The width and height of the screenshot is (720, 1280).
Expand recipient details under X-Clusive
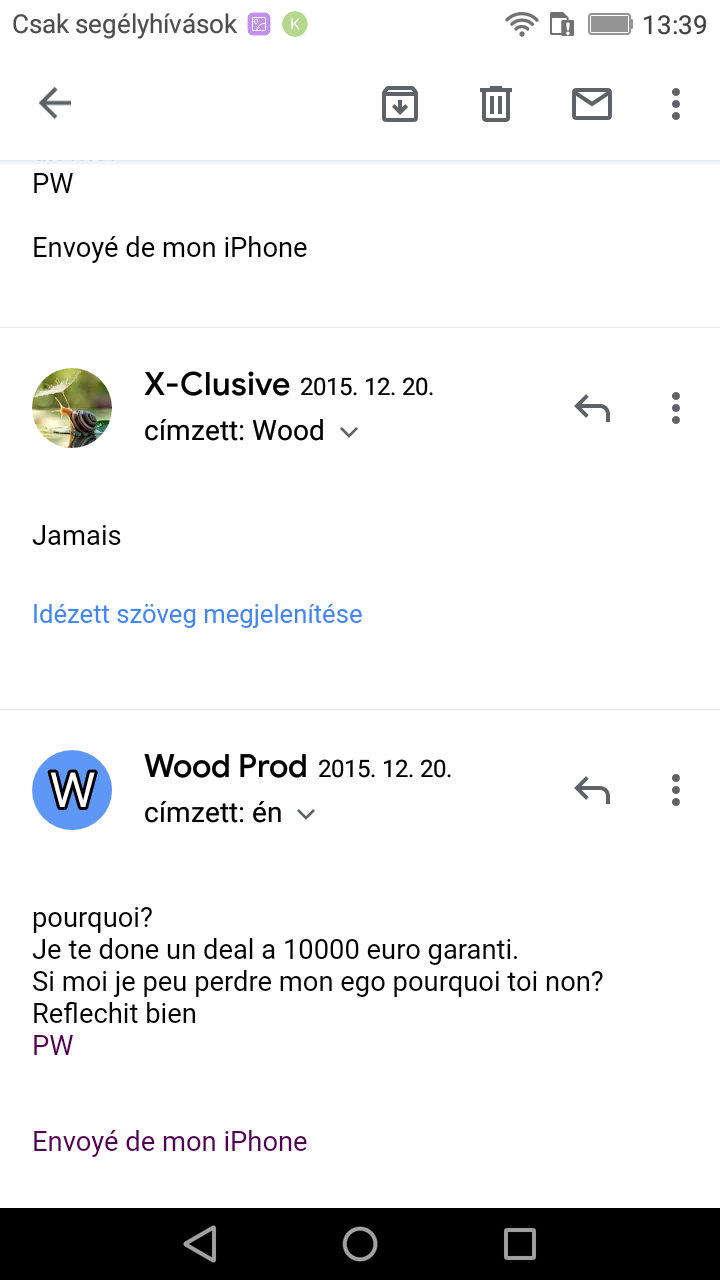pyautogui.click(x=349, y=432)
